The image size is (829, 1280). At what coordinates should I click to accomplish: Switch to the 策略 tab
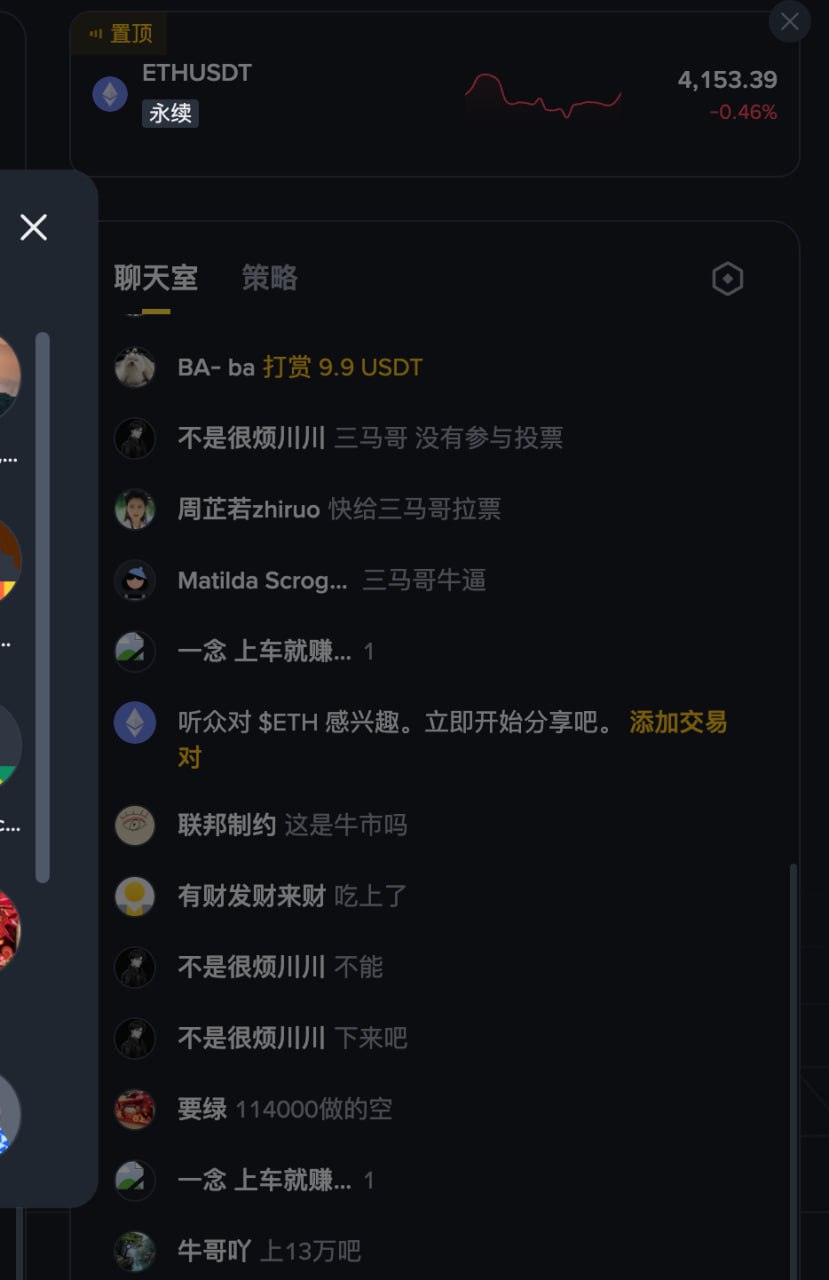tap(268, 278)
